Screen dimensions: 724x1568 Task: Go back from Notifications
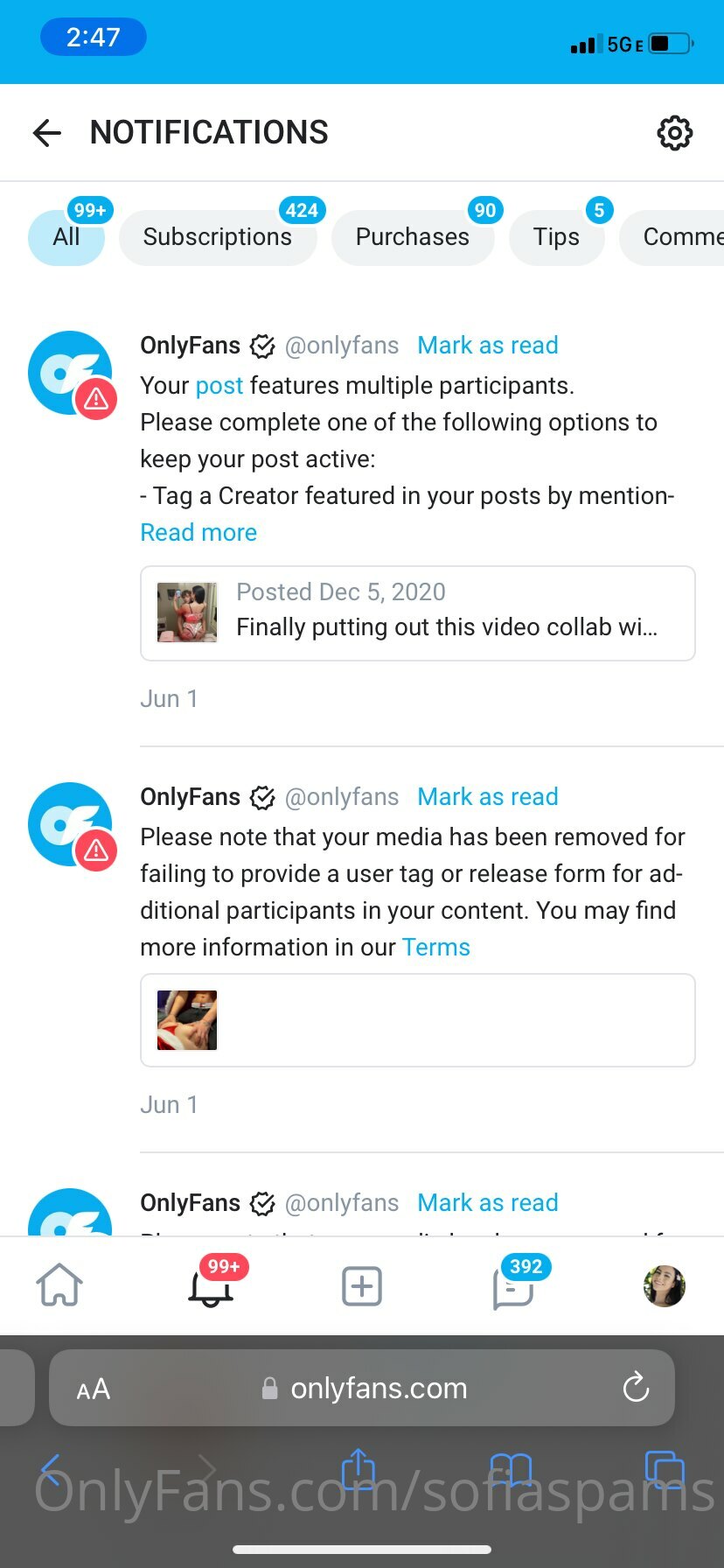click(47, 133)
